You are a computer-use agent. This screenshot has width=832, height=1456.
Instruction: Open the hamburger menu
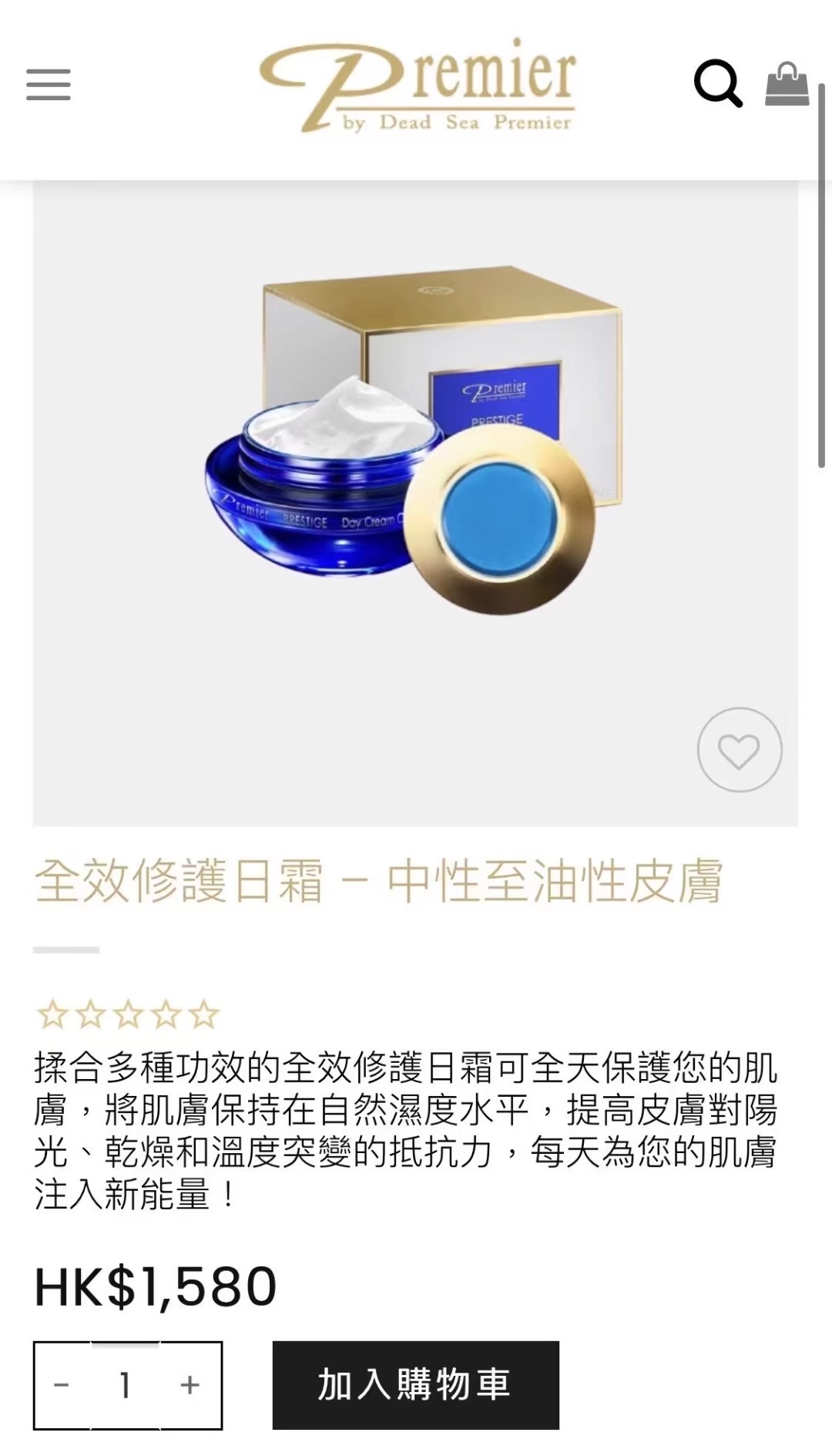pyautogui.click(x=48, y=84)
